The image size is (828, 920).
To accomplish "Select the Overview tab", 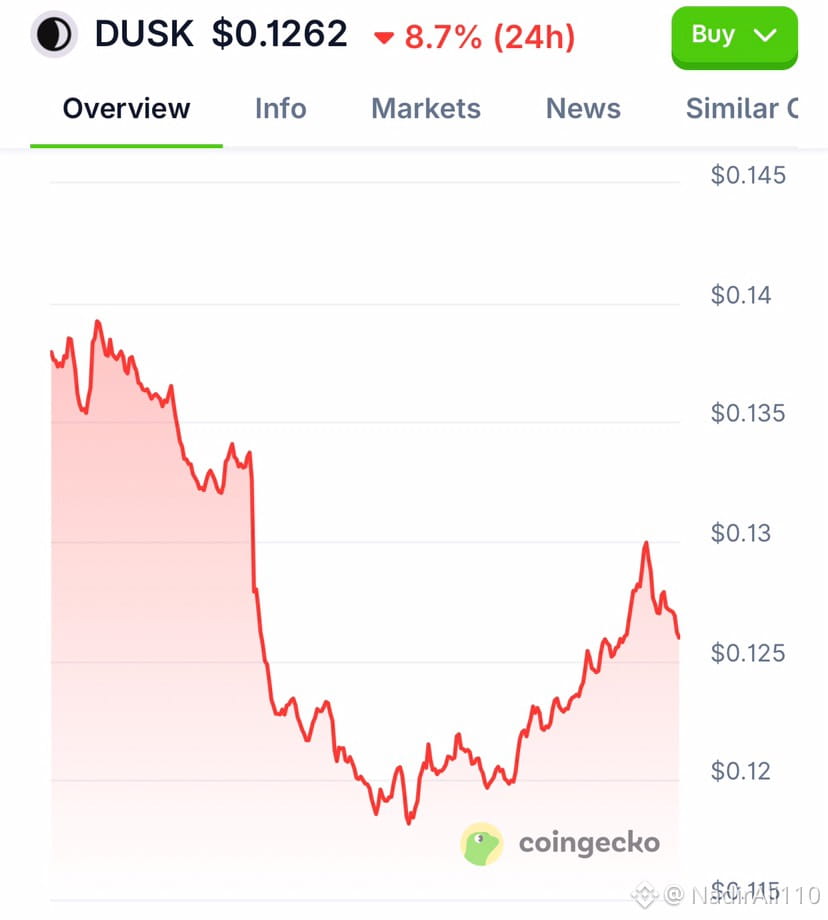I will pos(126,109).
